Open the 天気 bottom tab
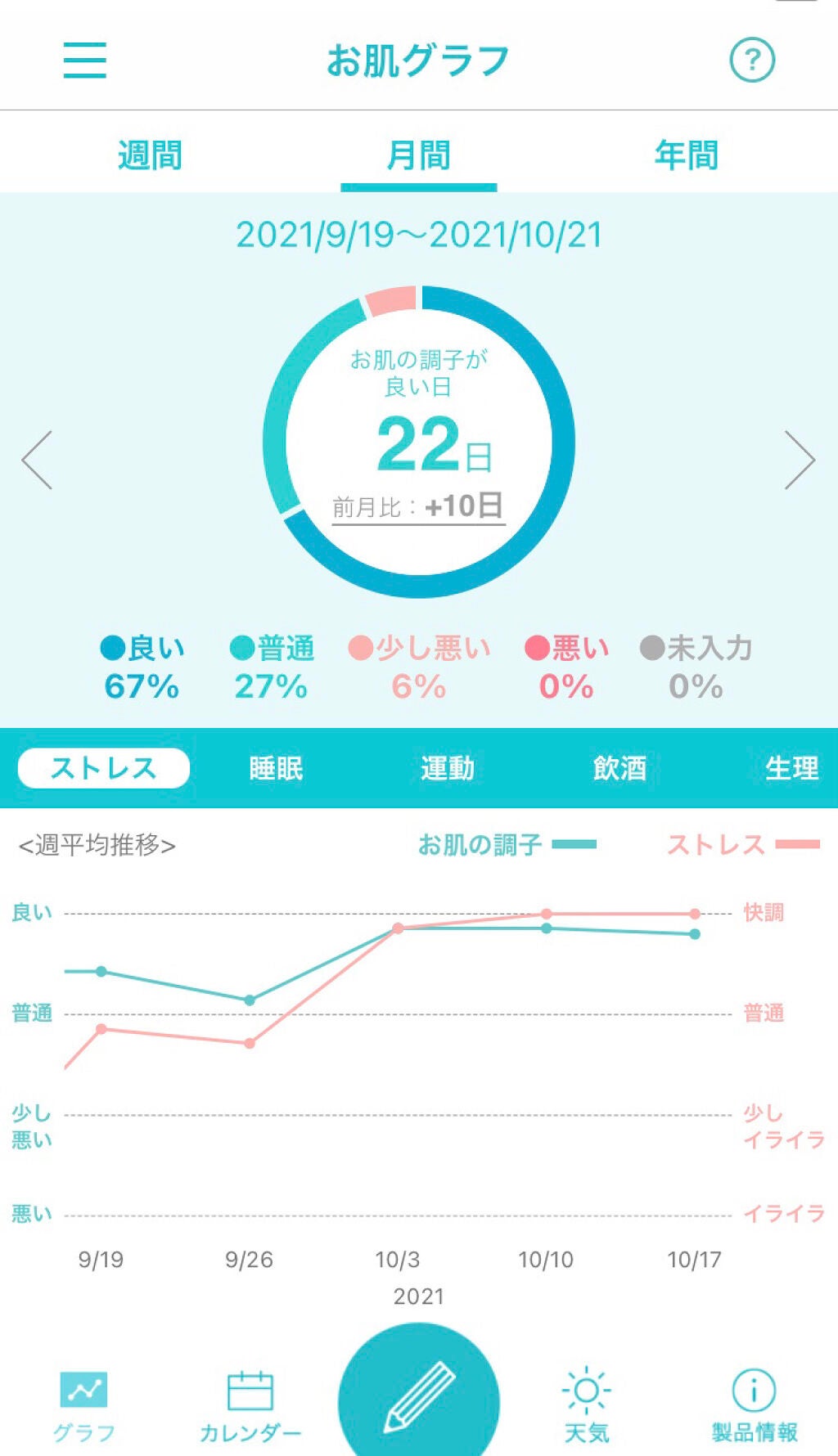Screen dimensions: 838x1456 587,1405
